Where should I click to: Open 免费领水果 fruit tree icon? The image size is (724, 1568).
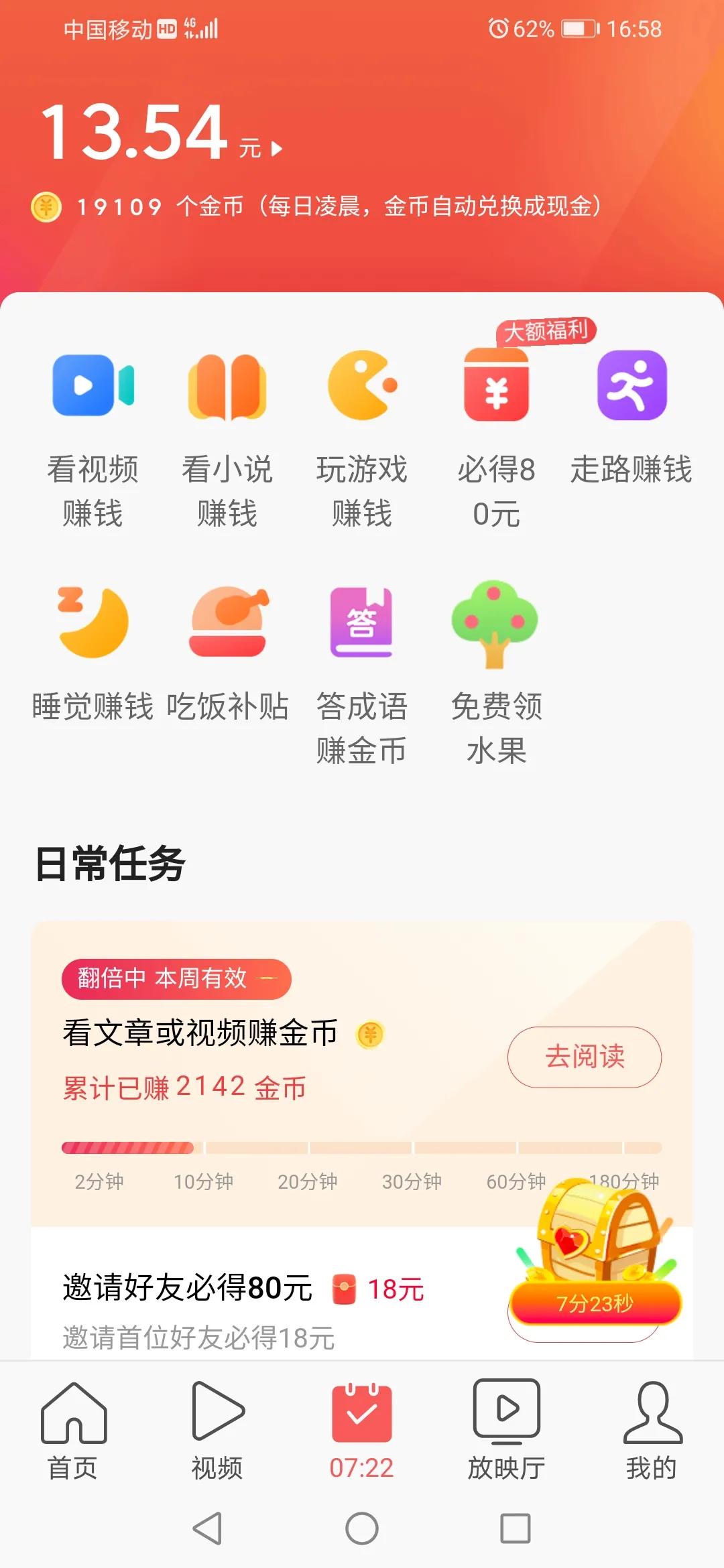click(496, 623)
